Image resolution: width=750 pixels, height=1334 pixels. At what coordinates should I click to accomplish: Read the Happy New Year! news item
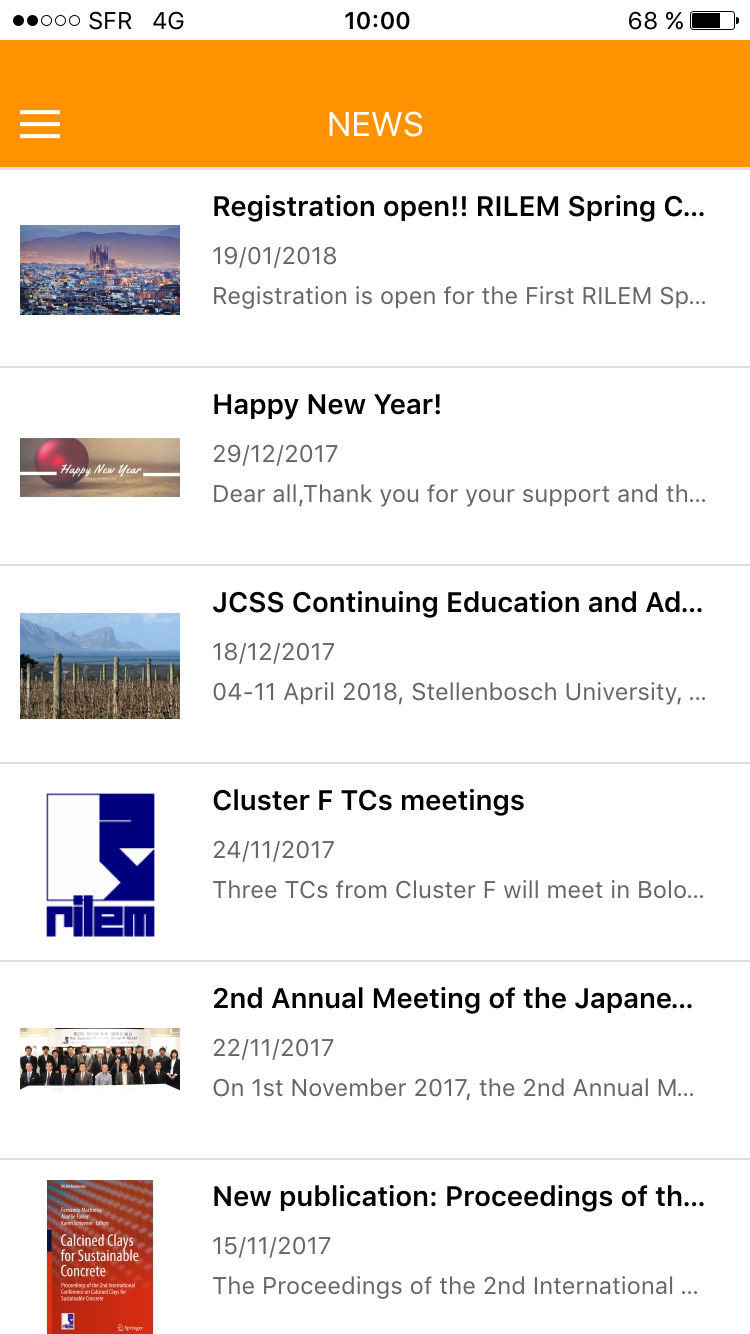click(x=327, y=405)
